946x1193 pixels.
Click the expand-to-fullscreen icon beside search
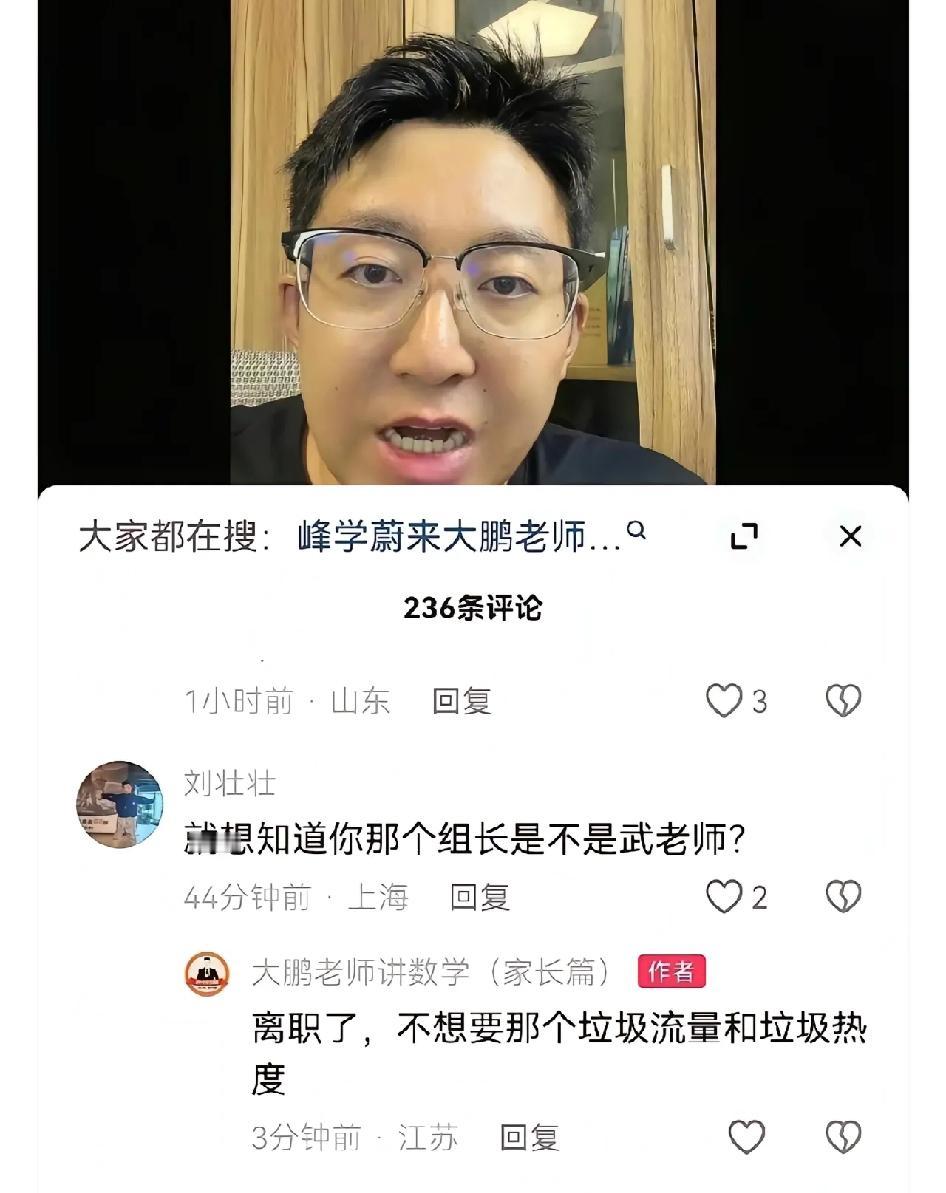tap(742, 535)
